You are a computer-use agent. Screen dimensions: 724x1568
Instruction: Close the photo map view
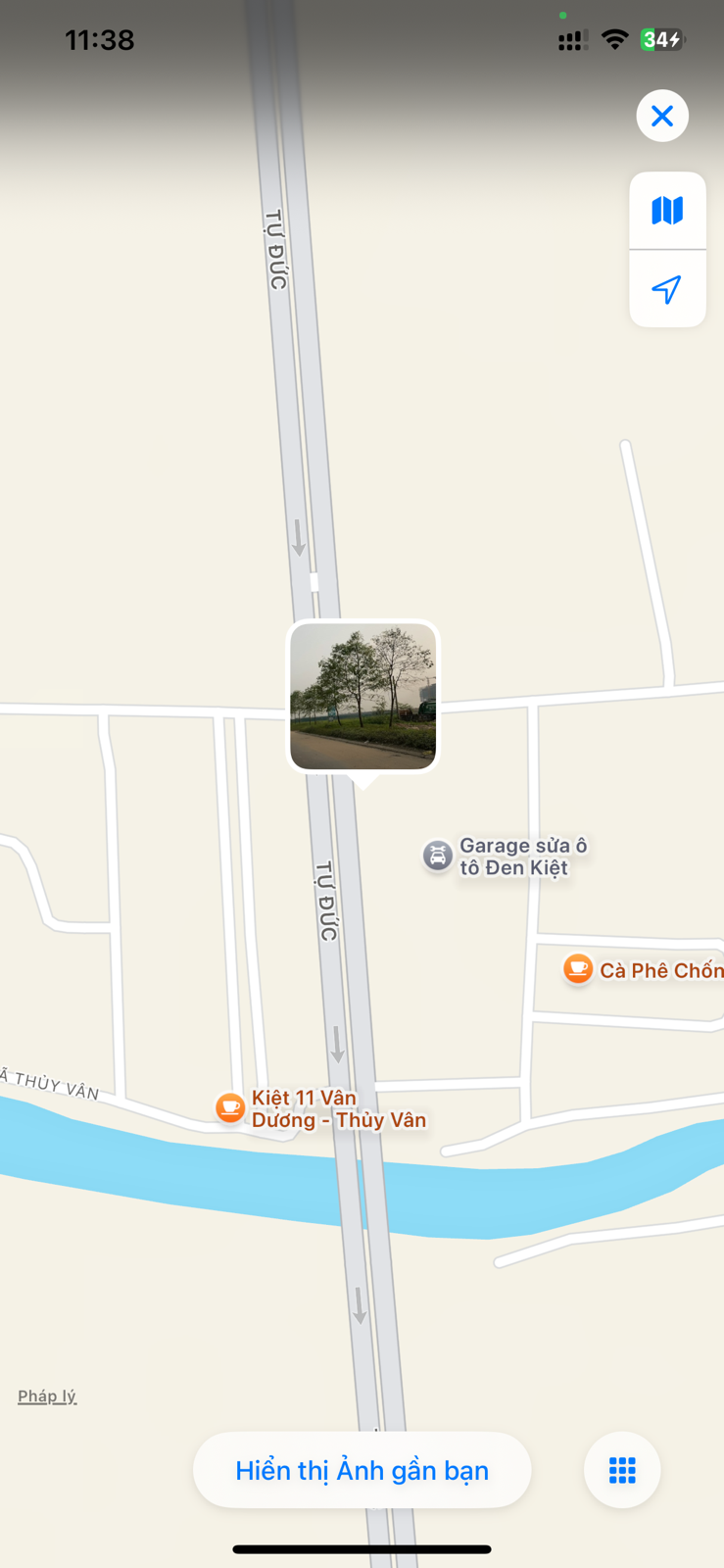tap(662, 116)
